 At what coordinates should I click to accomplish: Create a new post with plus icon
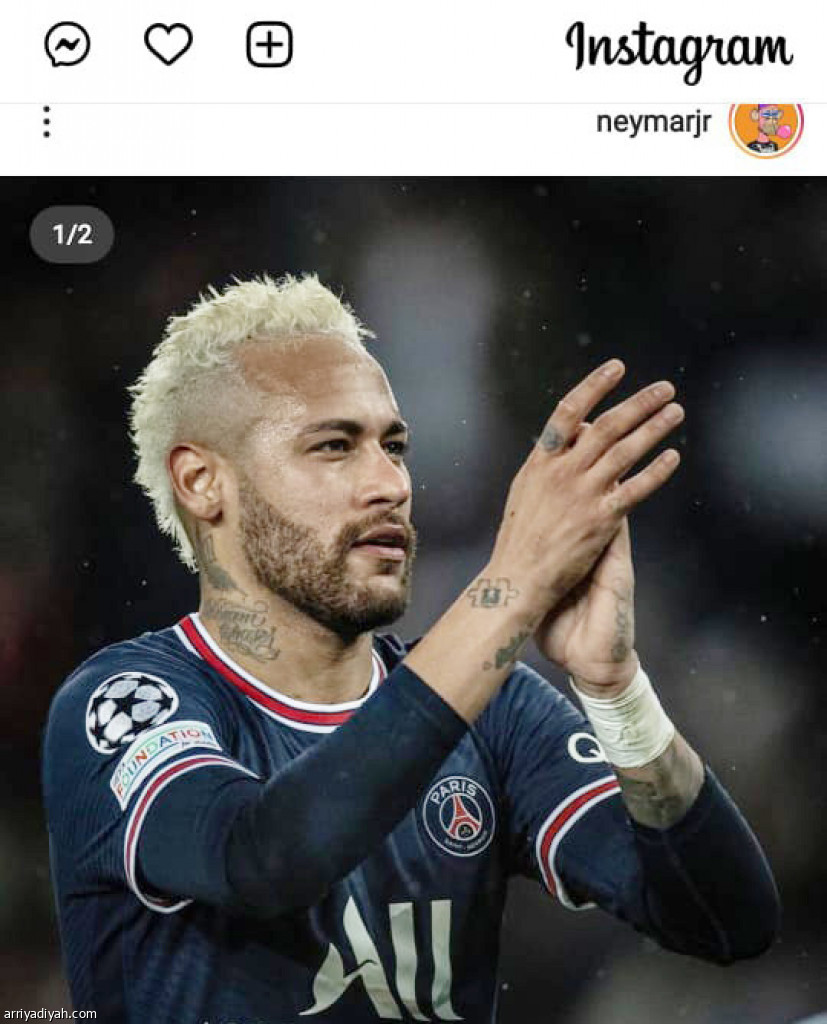tap(269, 45)
